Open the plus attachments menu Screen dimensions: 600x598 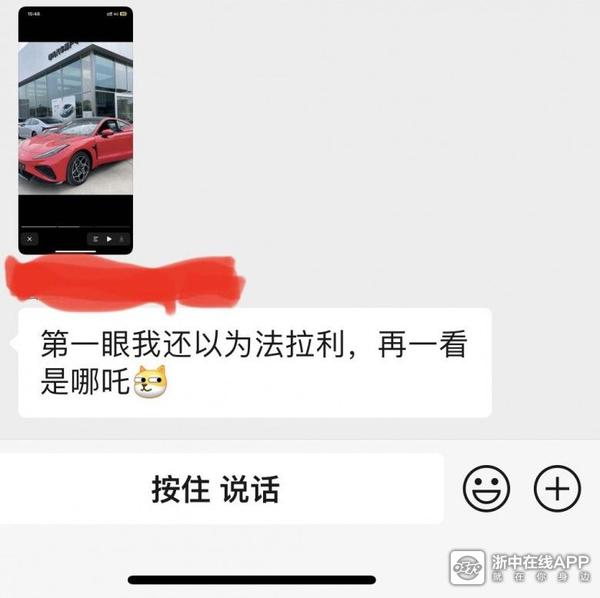tap(557, 489)
